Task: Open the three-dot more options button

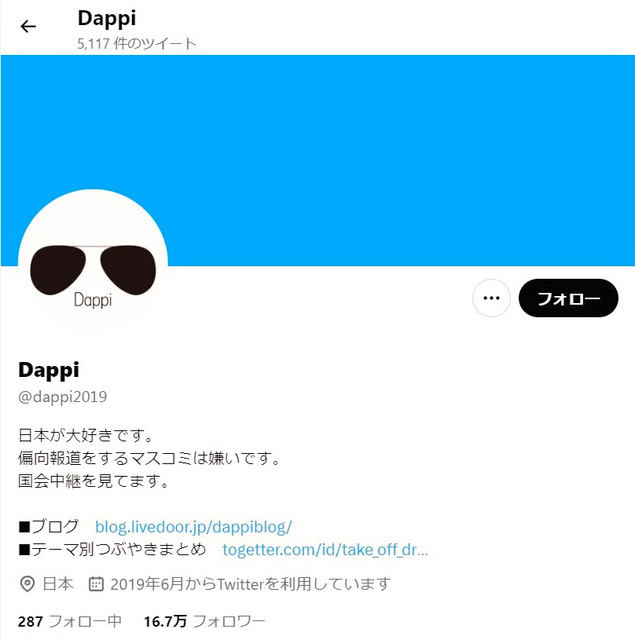Action: coord(491,298)
